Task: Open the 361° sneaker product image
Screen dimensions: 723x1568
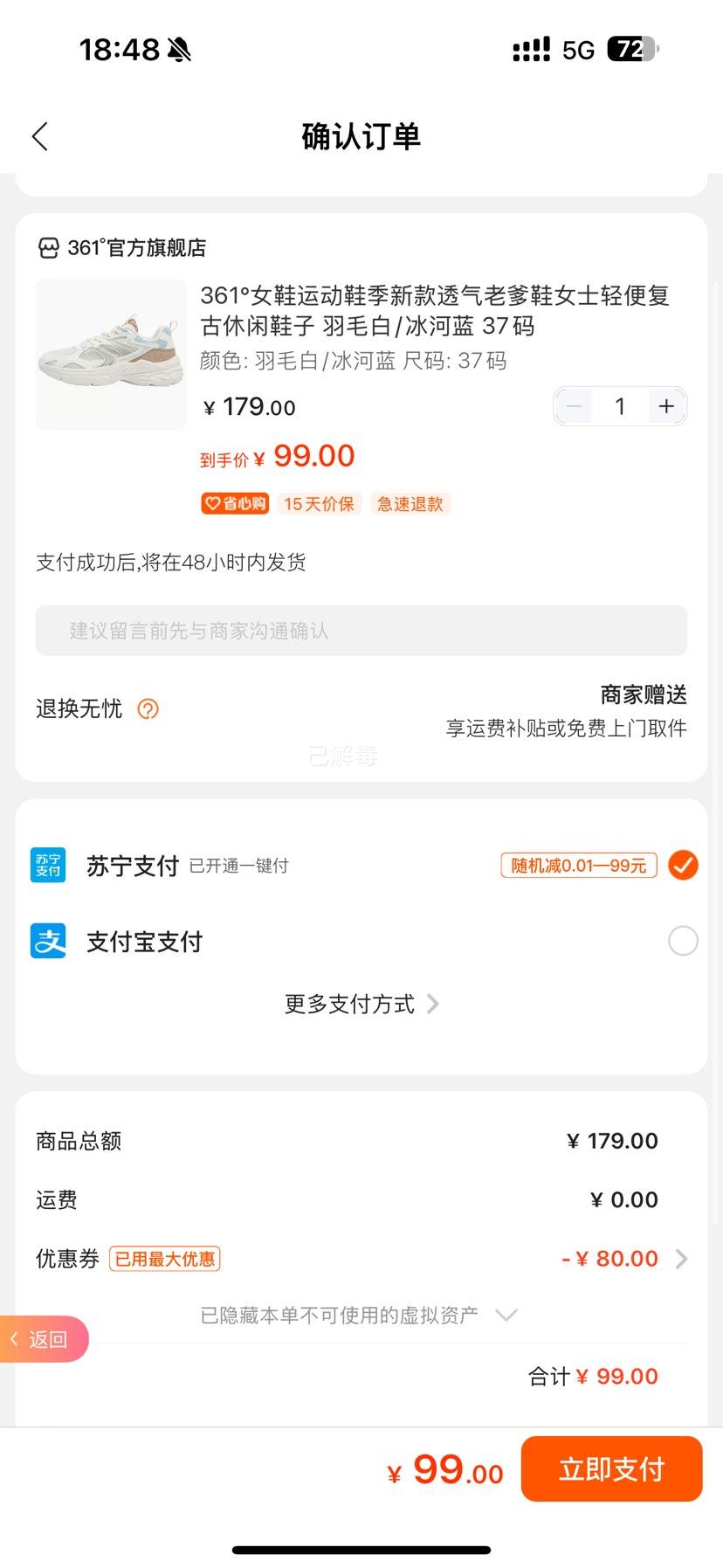Action: 111,355
